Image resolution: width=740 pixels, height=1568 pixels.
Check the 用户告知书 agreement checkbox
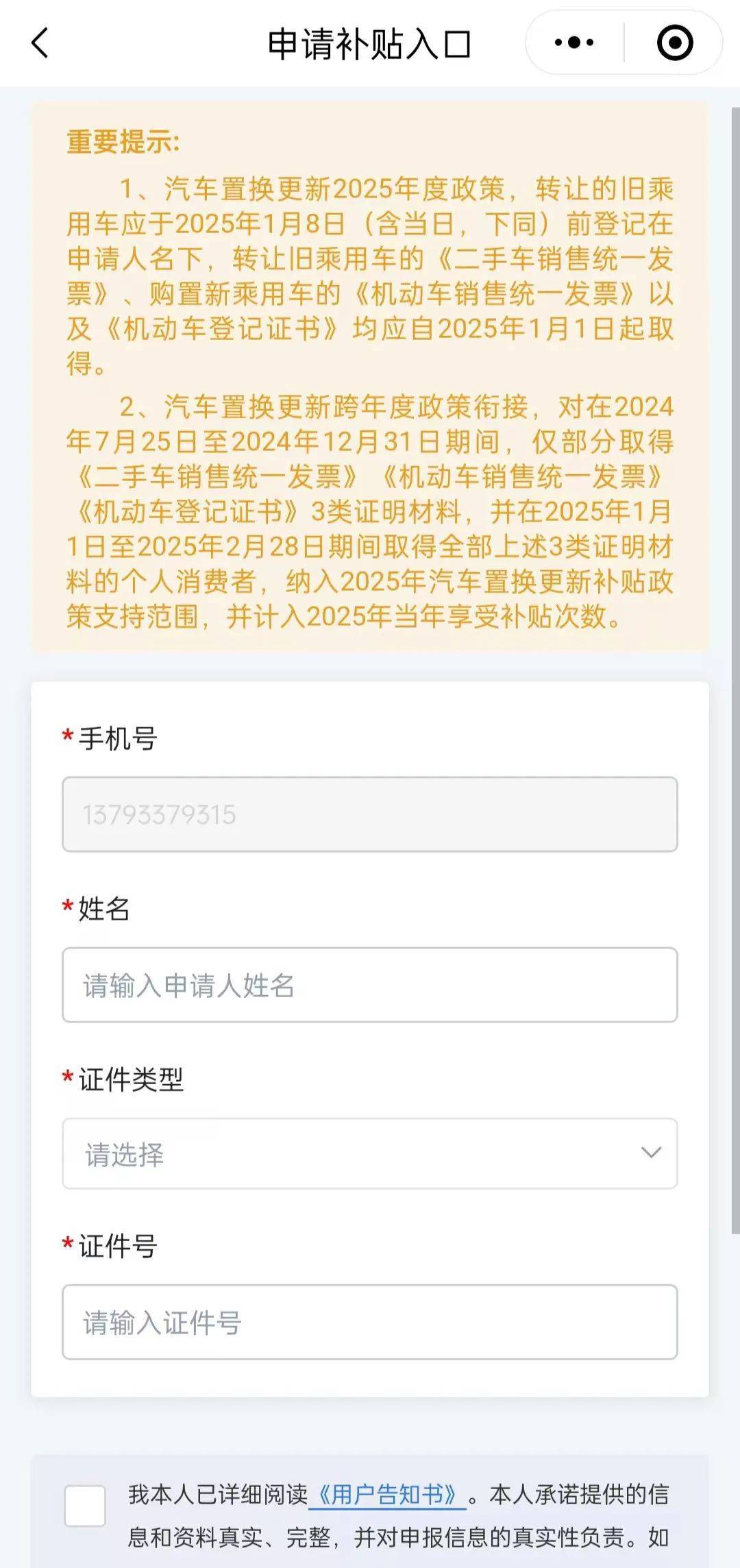[85, 1506]
